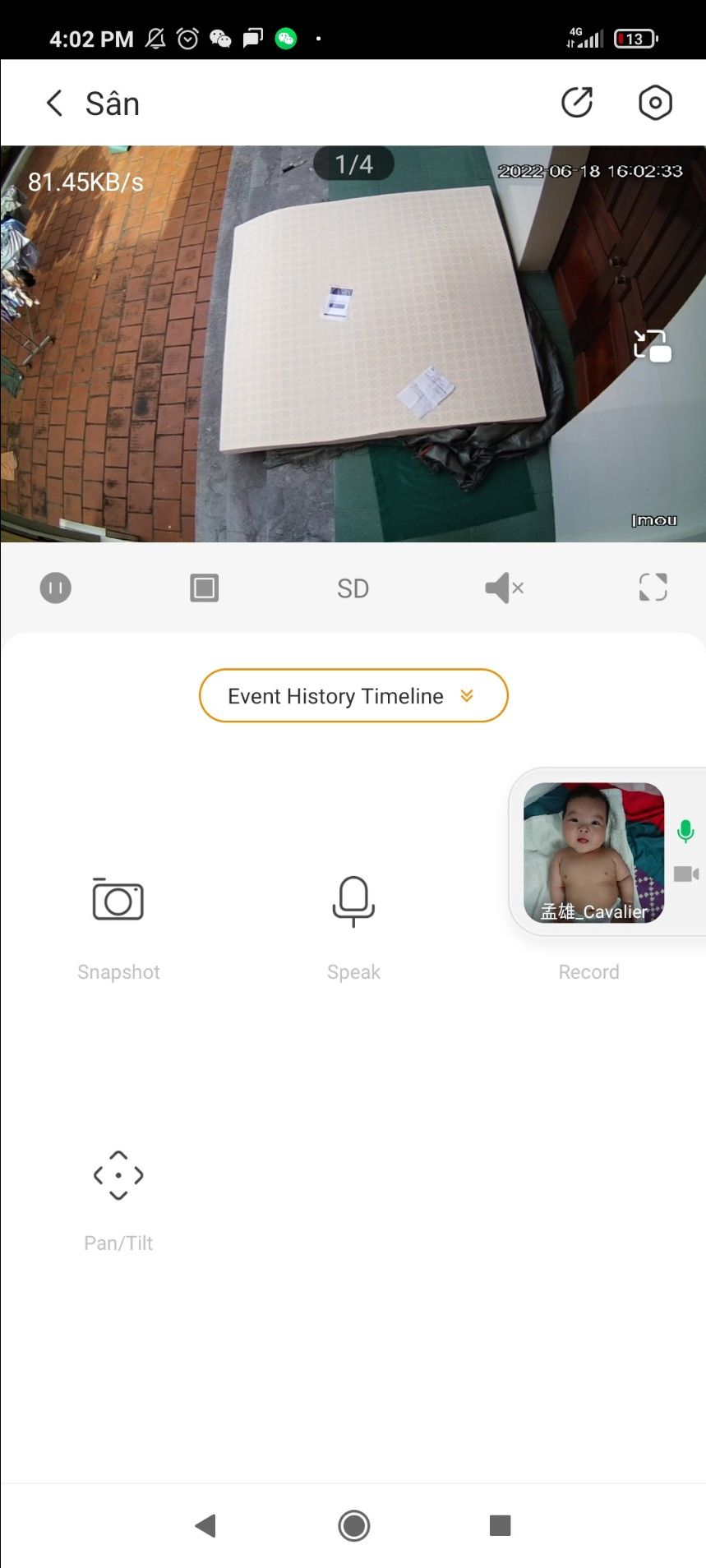Open the system recent apps button
The width and height of the screenshot is (706, 1568).
coord(501,1526)
